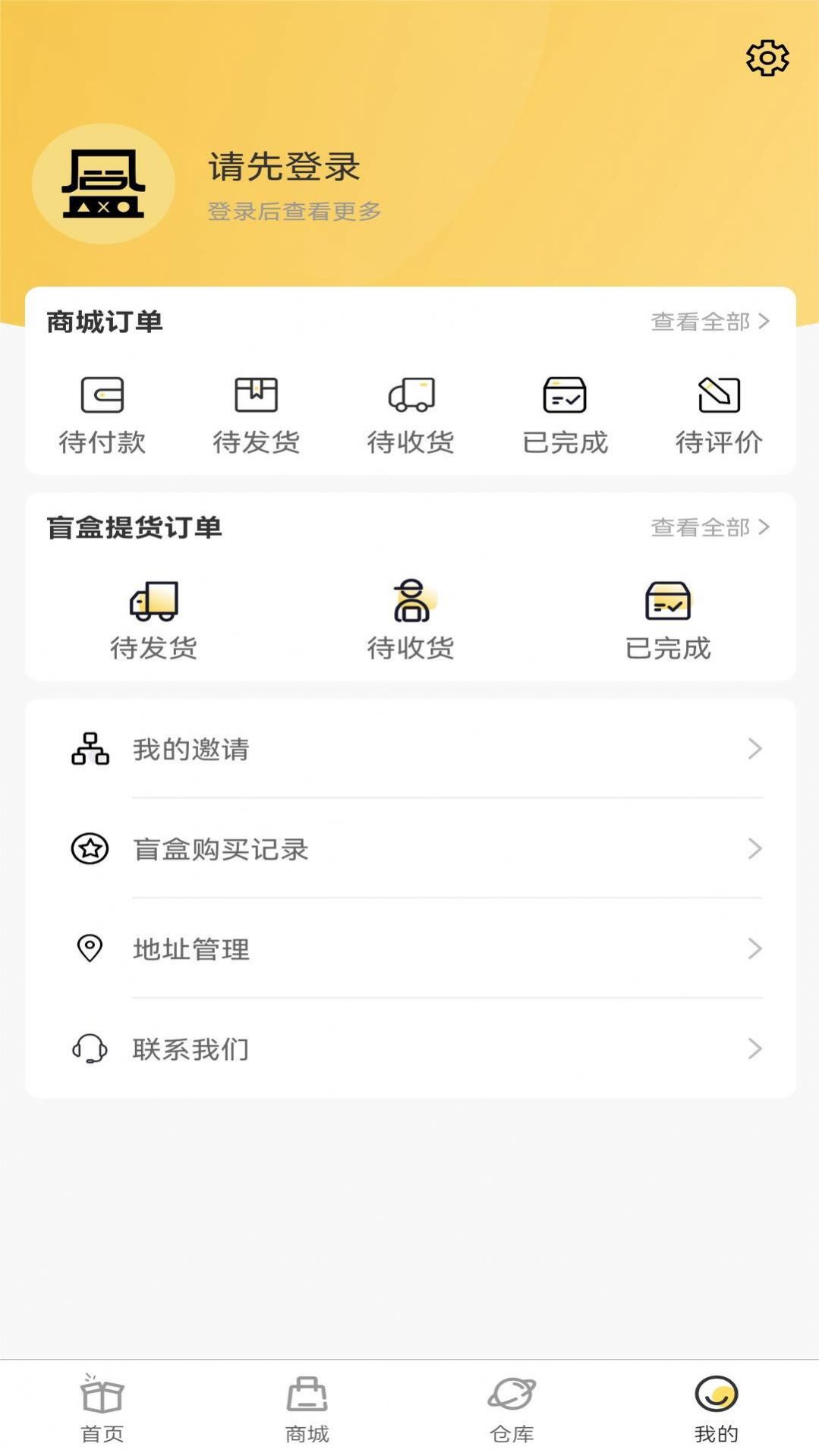Viewport: 819px width, 1456px height.
Task: Tap 请先登录 to log in
Action: coord(285,167)
